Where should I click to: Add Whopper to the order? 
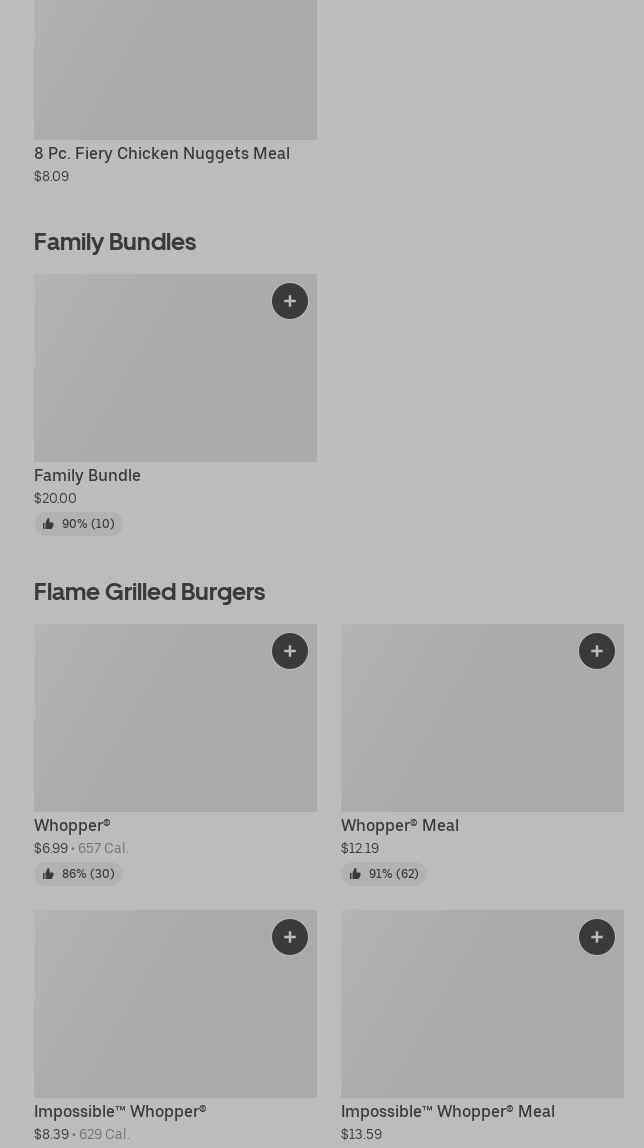[290, 651]
